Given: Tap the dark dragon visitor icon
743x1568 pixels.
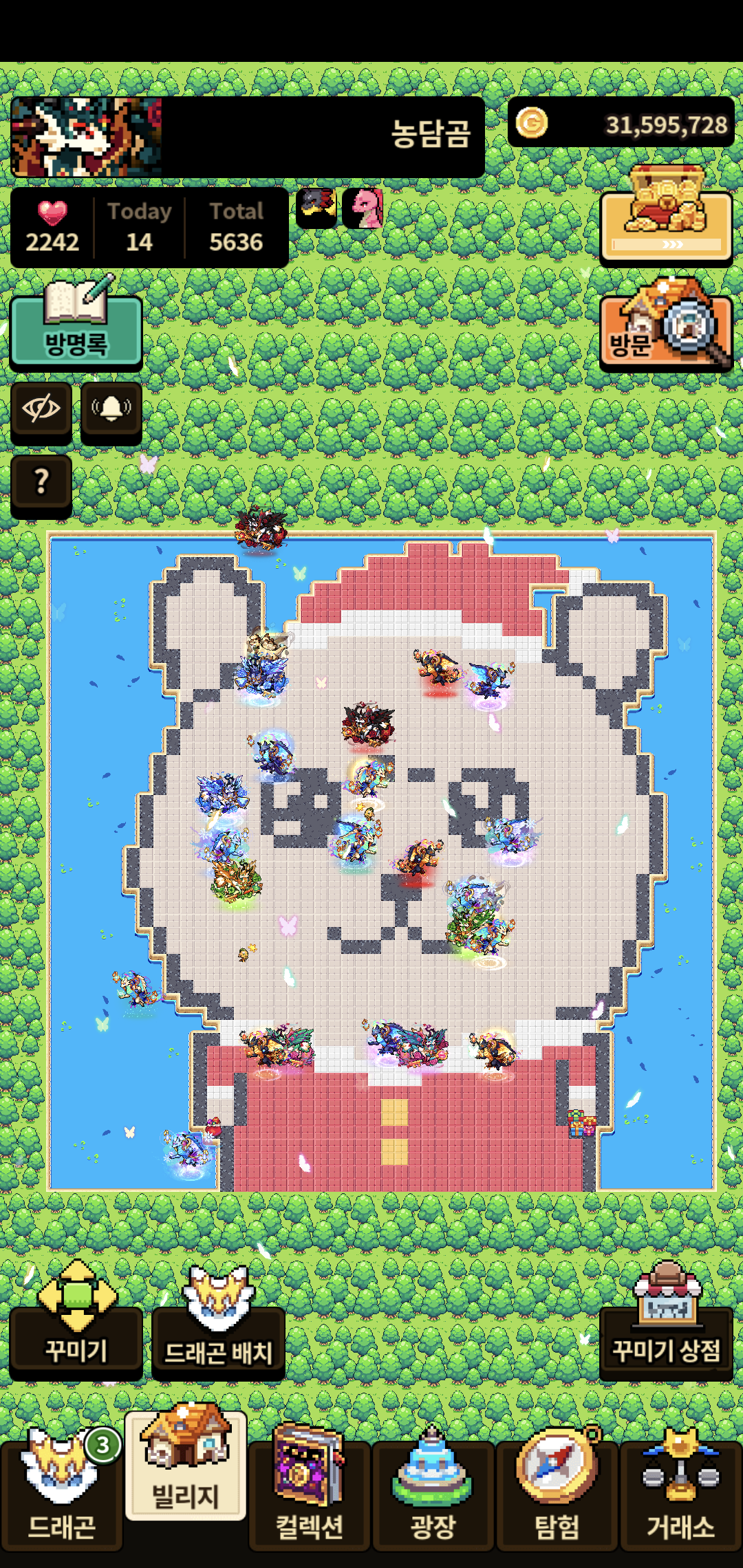Looking at the screenshot, I should pyautogui.click(x=316, y=208).
